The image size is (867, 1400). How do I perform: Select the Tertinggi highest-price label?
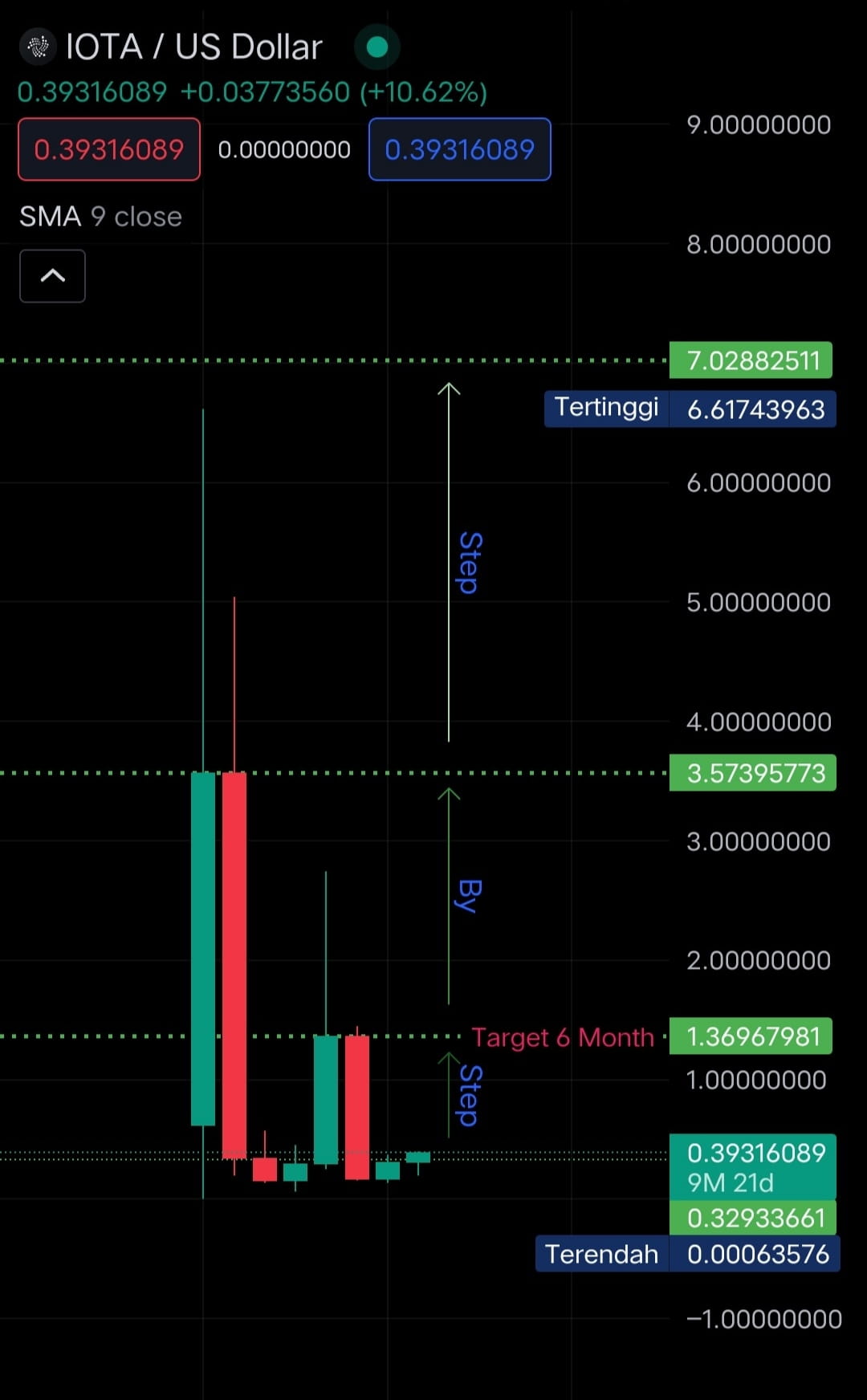click(608, 408)
